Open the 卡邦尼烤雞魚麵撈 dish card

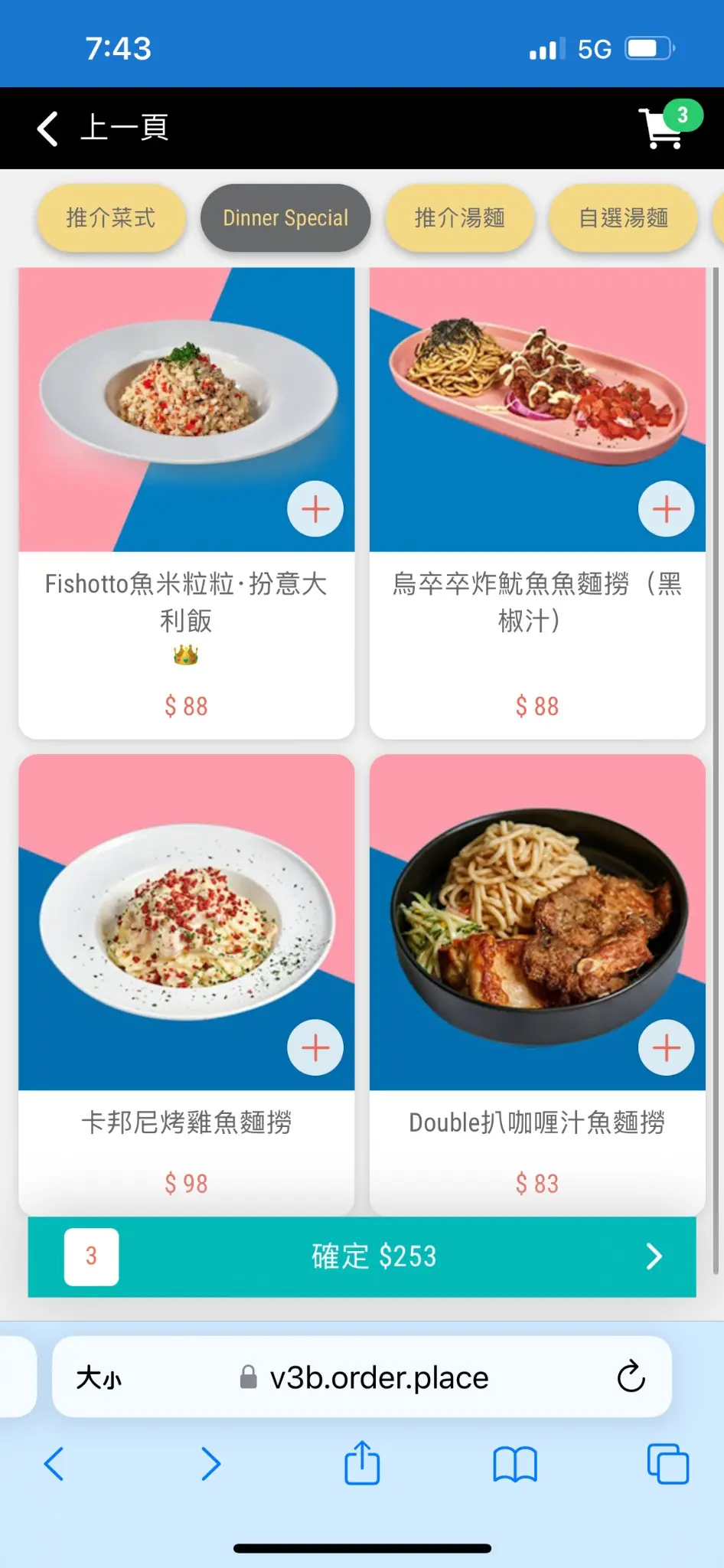coord(186,1122)
